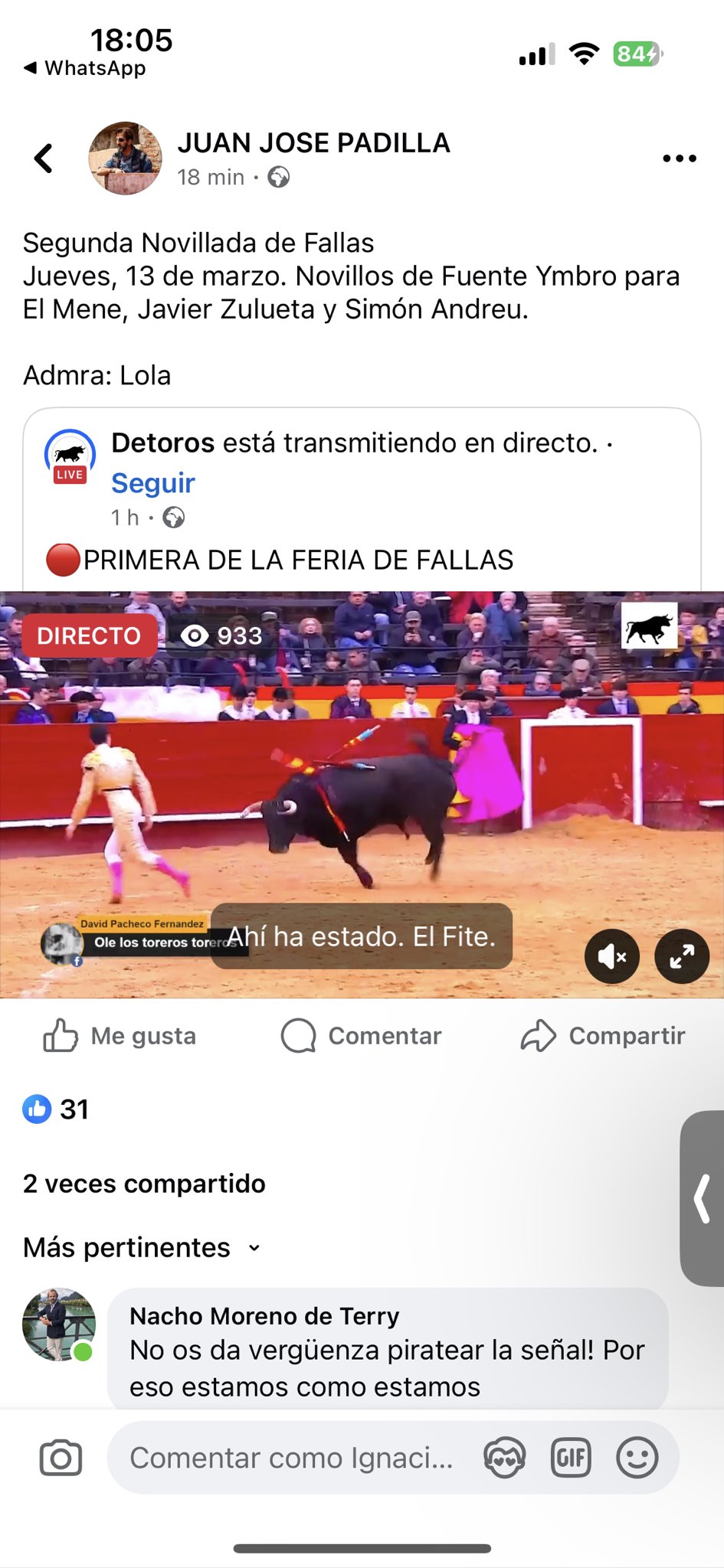Open the post's three-dot options menu
The image size is (724, 1568).
coord(679,158)
